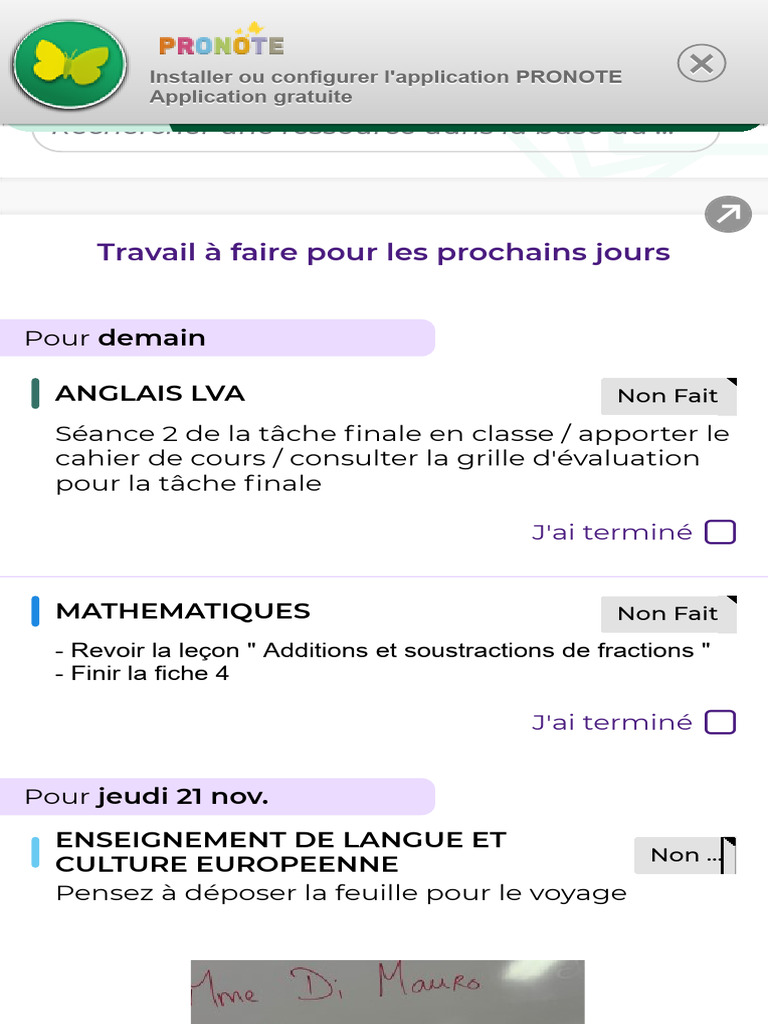
Task: Tap Non Fait button for MATHEMATIQUES
Action: [x=668, y=614]
